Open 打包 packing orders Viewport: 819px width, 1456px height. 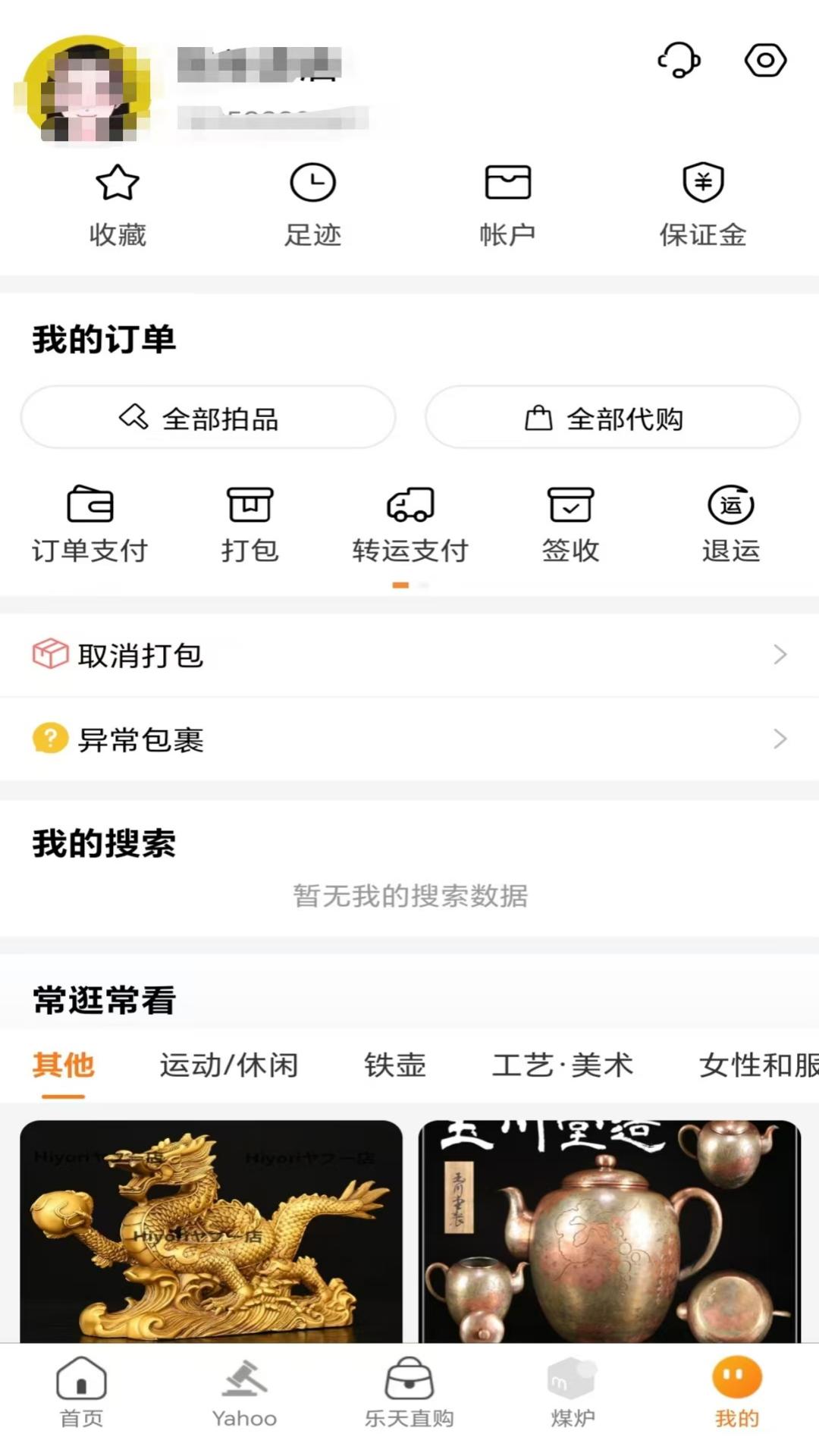tap(249, 525)
